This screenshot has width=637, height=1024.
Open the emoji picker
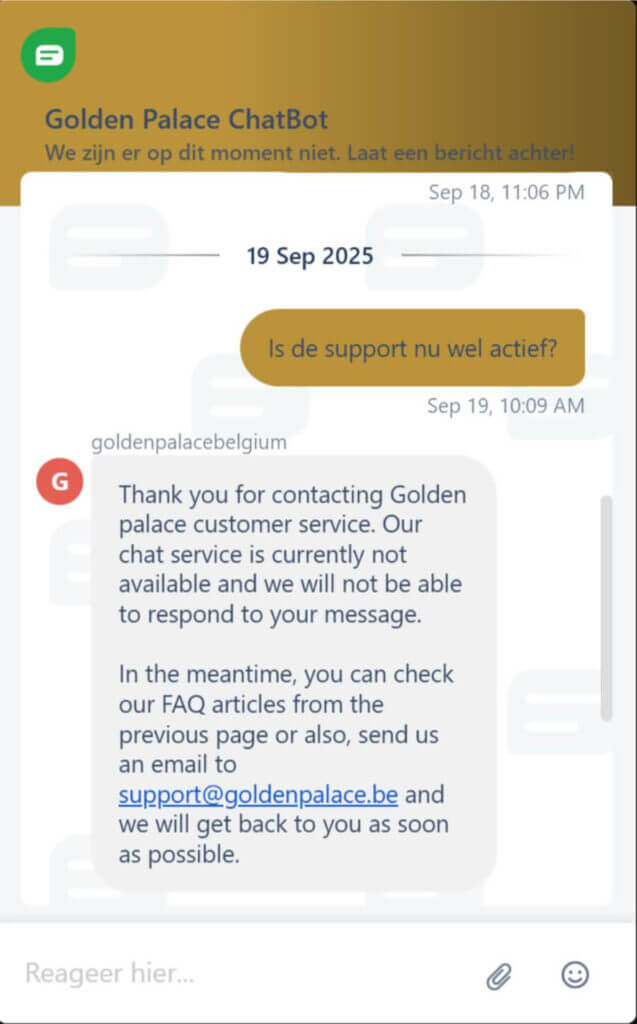click(575, 974)
